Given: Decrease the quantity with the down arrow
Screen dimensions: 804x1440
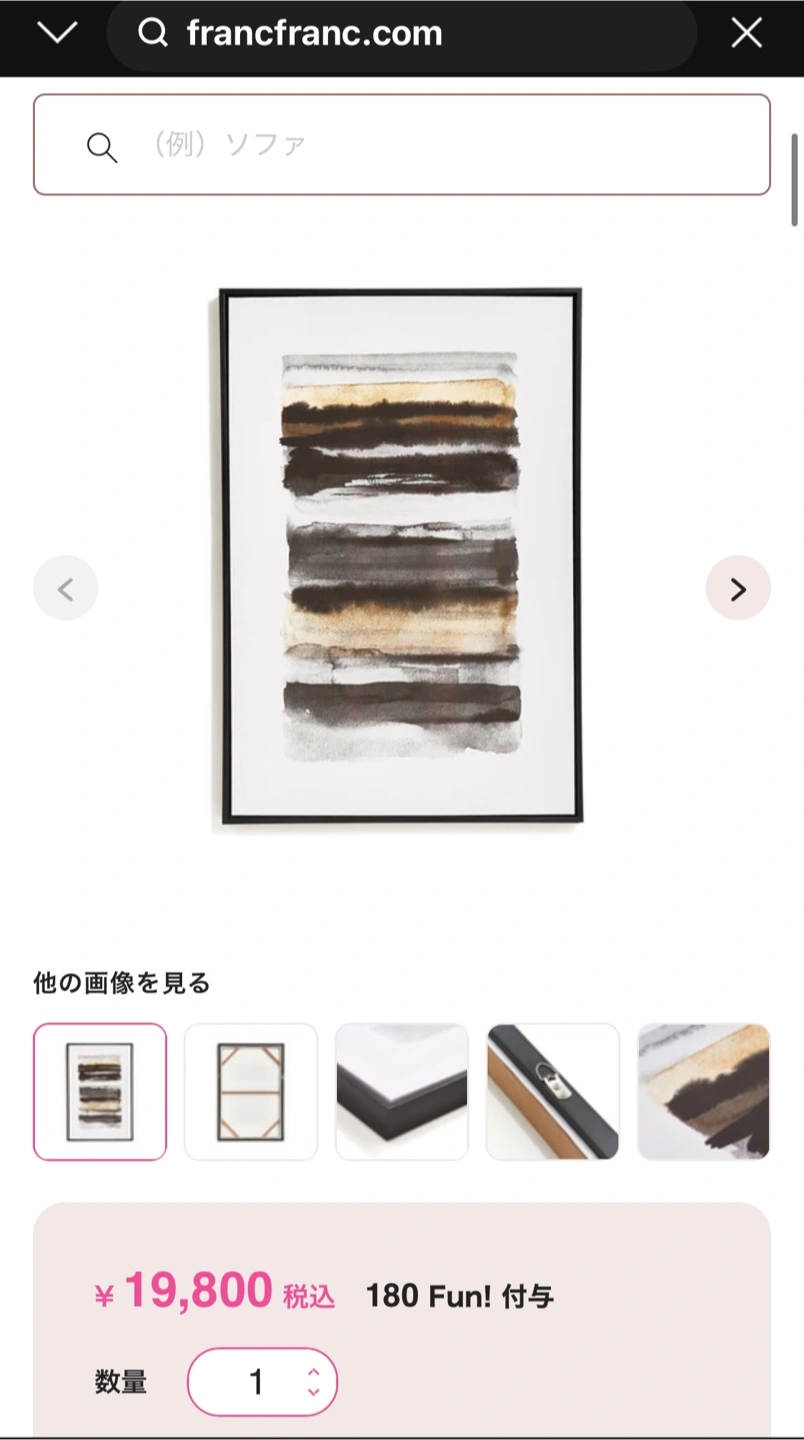Looking at the screenshot, I should [313, 1392].
